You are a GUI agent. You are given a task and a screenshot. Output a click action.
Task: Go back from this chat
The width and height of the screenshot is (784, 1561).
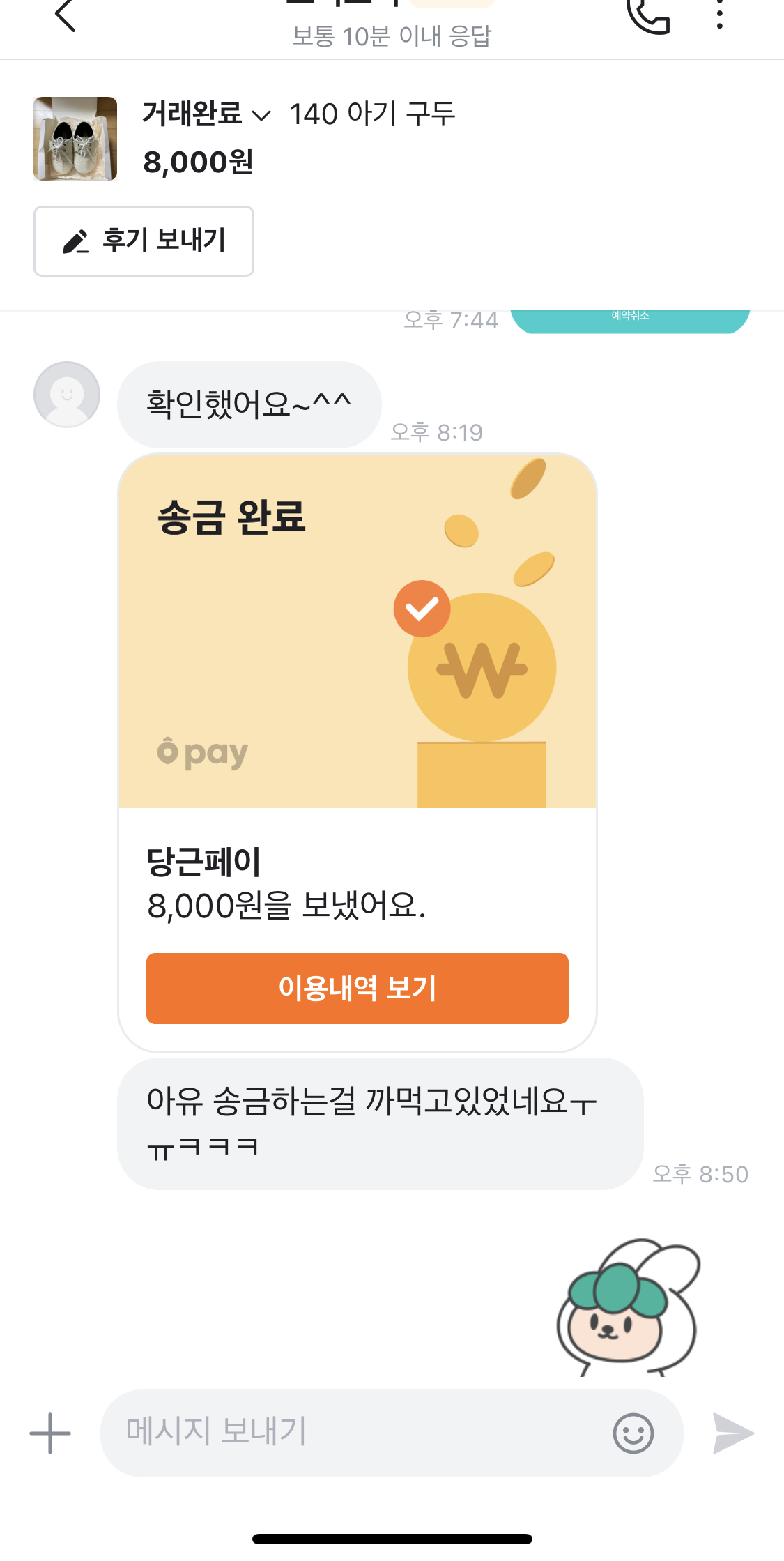(x=65, y=15)
